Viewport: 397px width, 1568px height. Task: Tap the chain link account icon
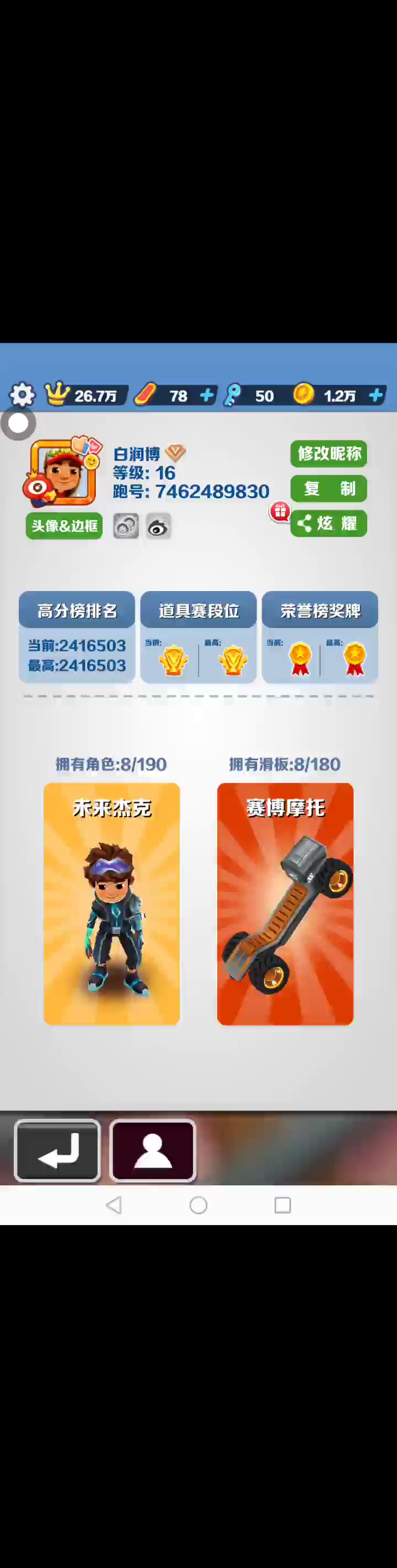click(x=126, y=527)
